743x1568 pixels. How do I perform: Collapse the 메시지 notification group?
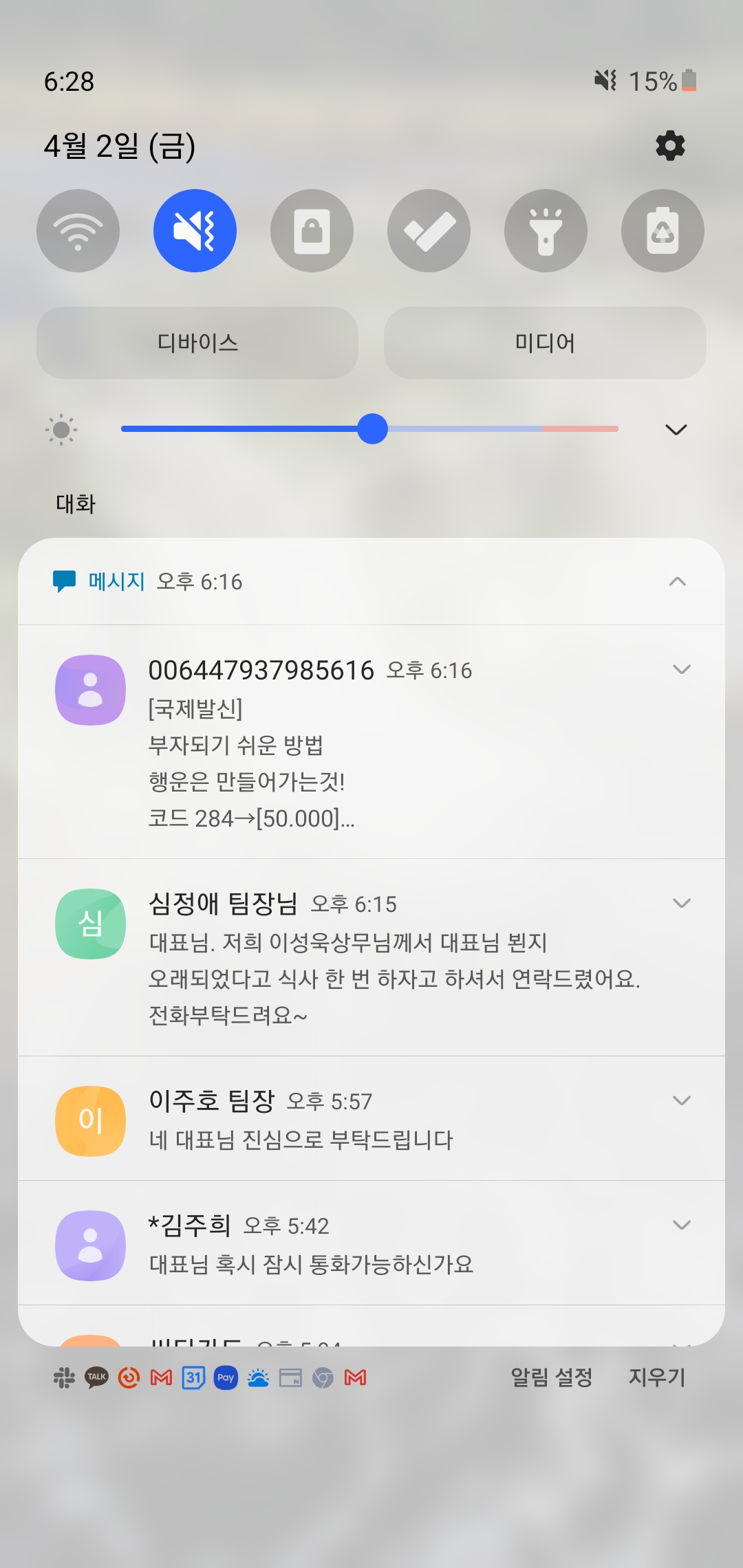[x=677, y=582]
